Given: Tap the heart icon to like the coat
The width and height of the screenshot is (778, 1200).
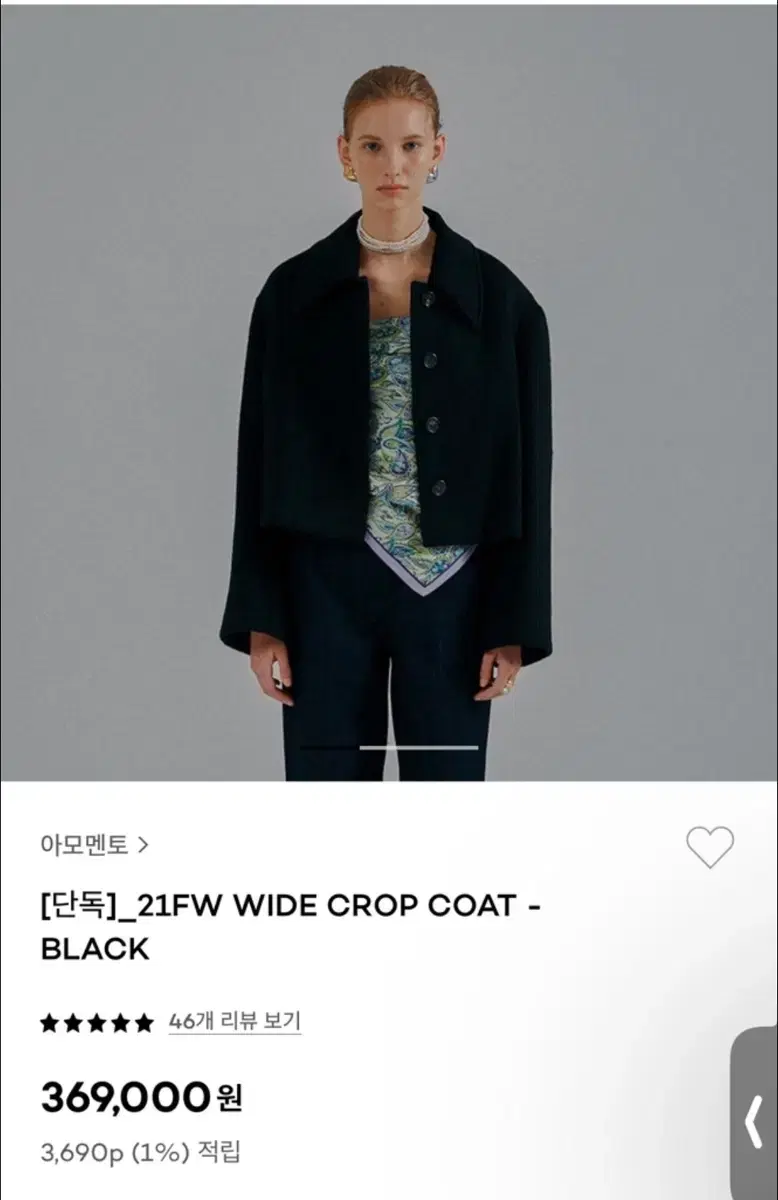Looking at the screenshot, I should (711, 848).
